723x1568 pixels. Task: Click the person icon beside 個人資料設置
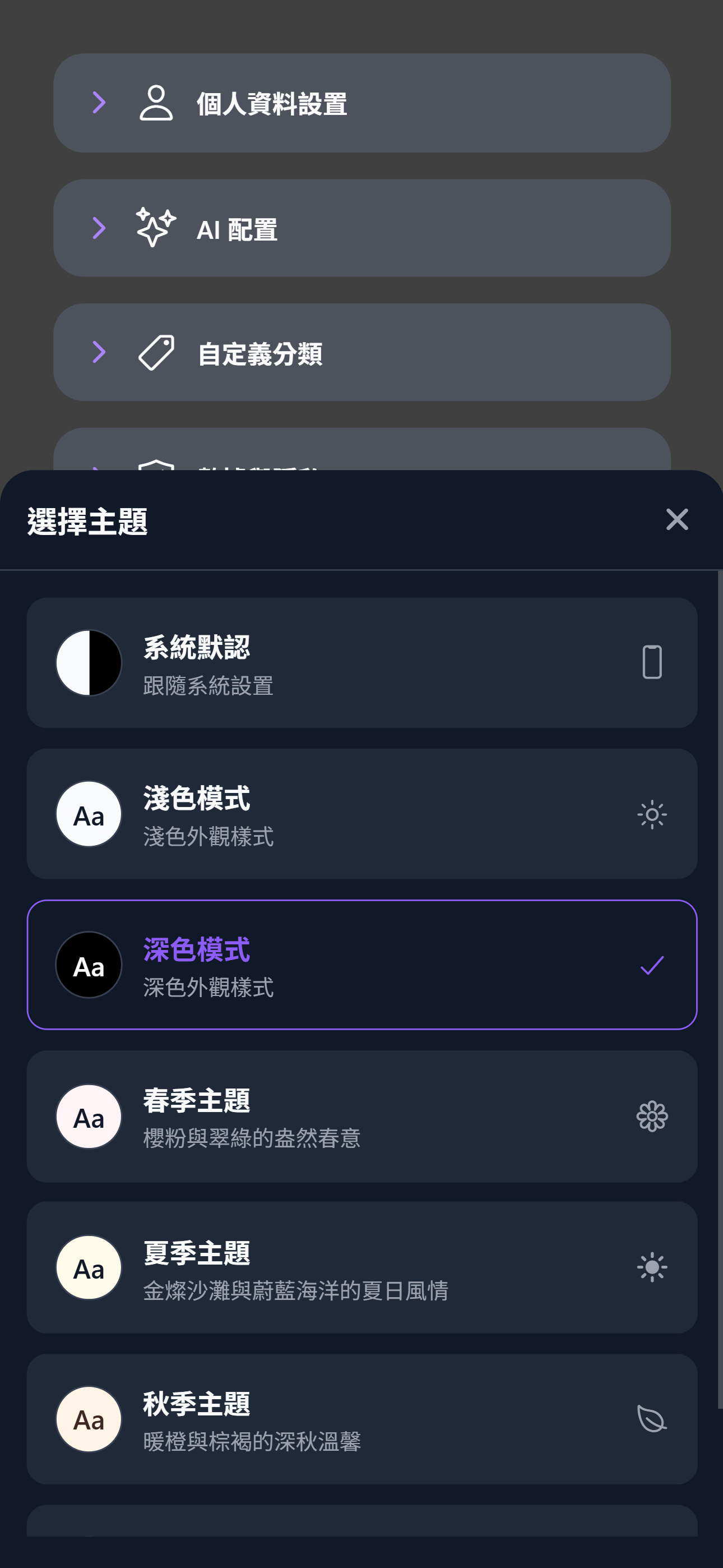pyautogui.click(x=156, y=102)
